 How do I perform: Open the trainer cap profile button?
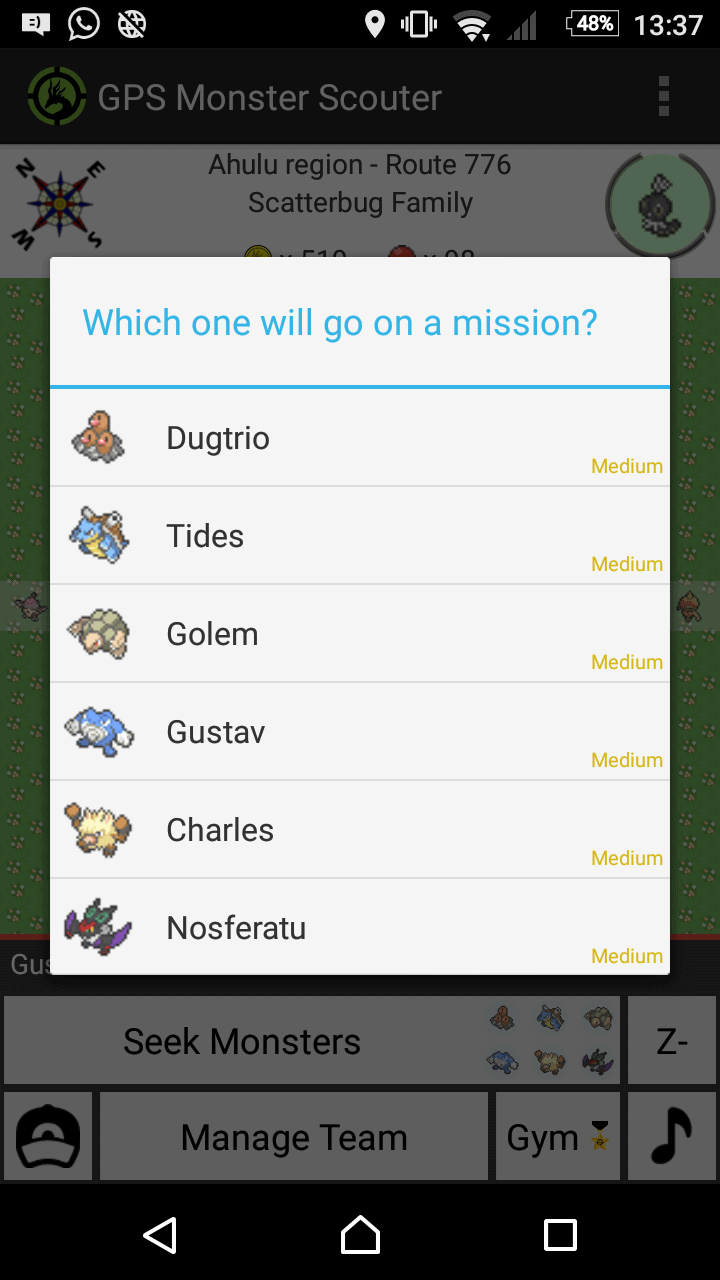point(48,1138)
